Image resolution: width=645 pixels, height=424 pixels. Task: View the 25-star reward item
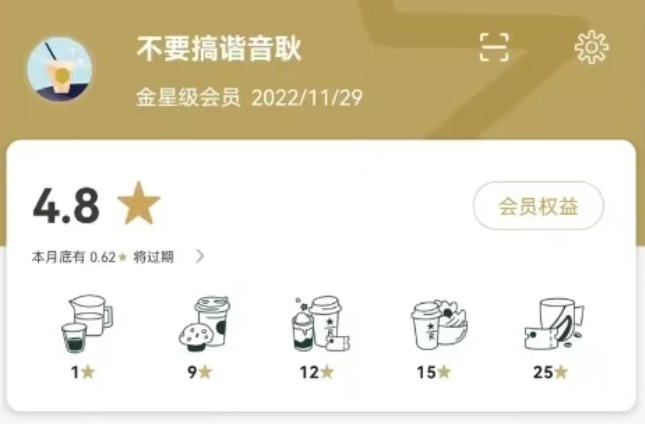tap(553, 336)
